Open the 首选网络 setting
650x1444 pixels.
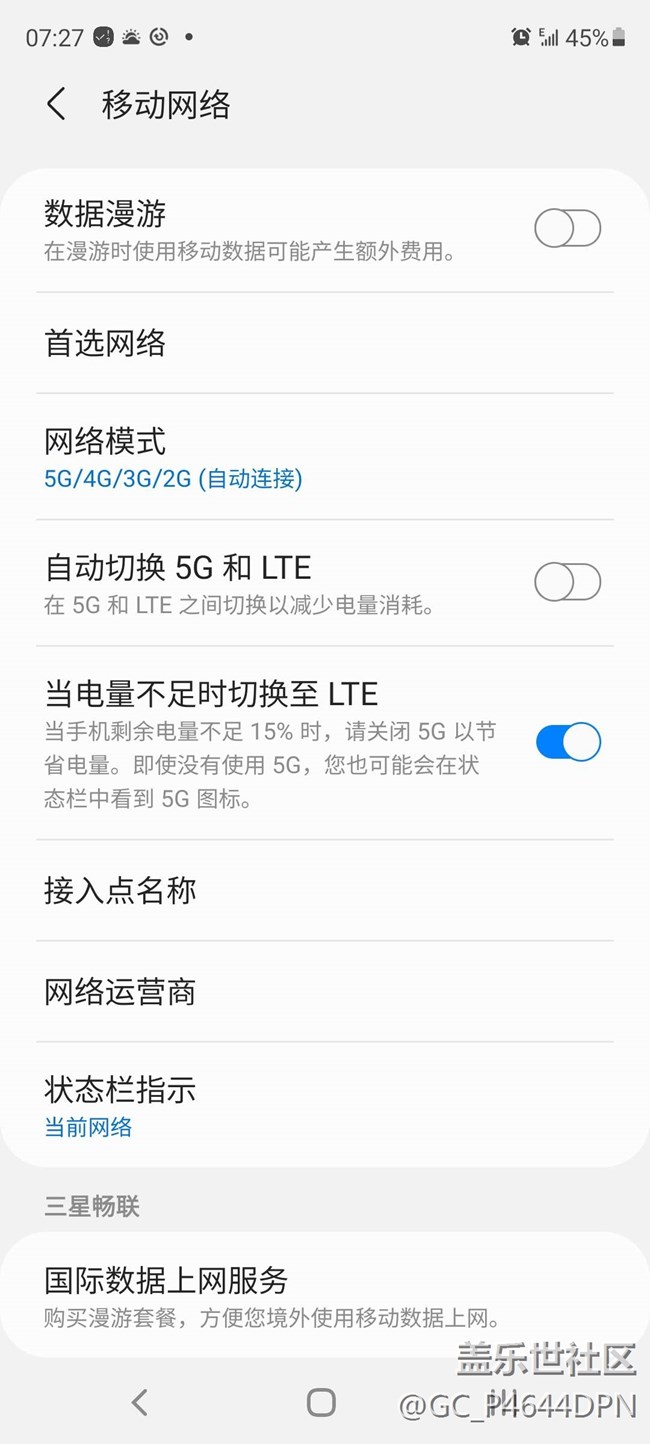(x=325, y=343)
